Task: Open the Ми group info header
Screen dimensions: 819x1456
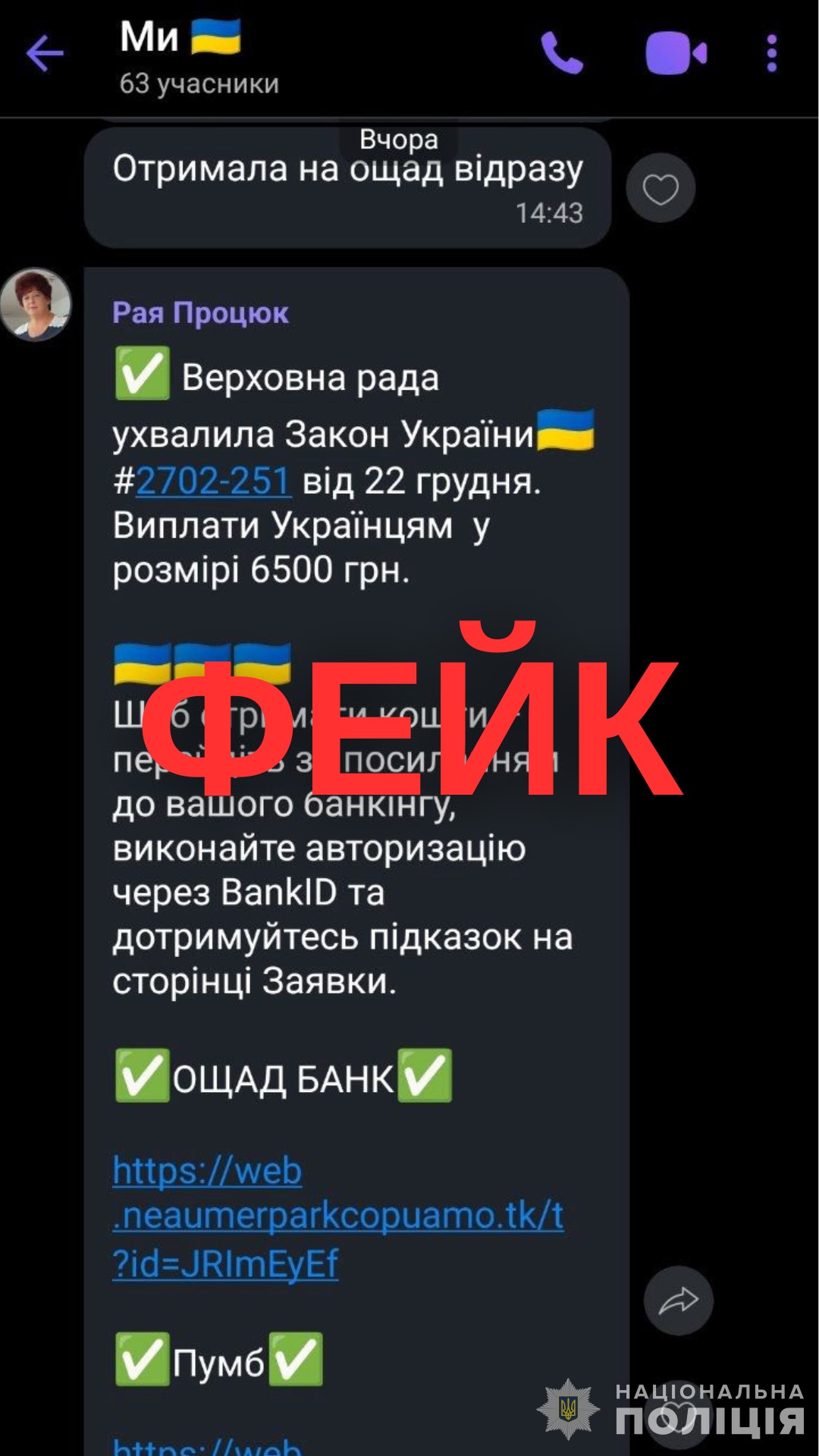Action: [199, 57]
